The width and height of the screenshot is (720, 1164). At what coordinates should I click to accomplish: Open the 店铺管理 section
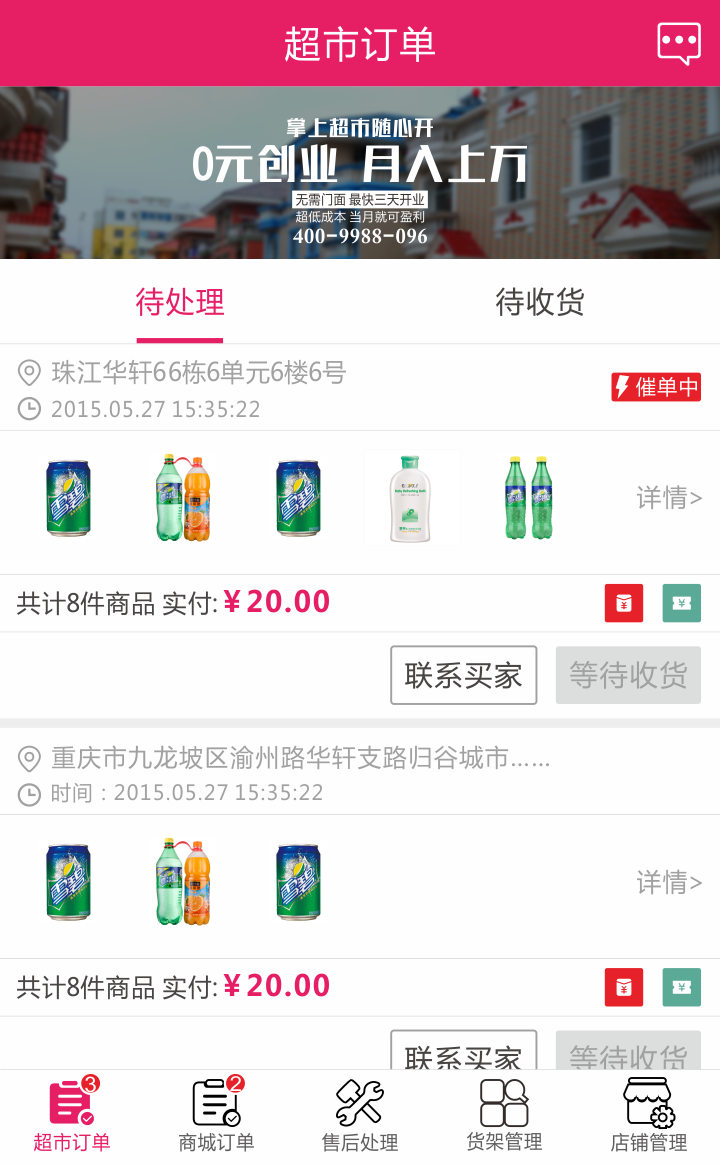coord(648,1115)
